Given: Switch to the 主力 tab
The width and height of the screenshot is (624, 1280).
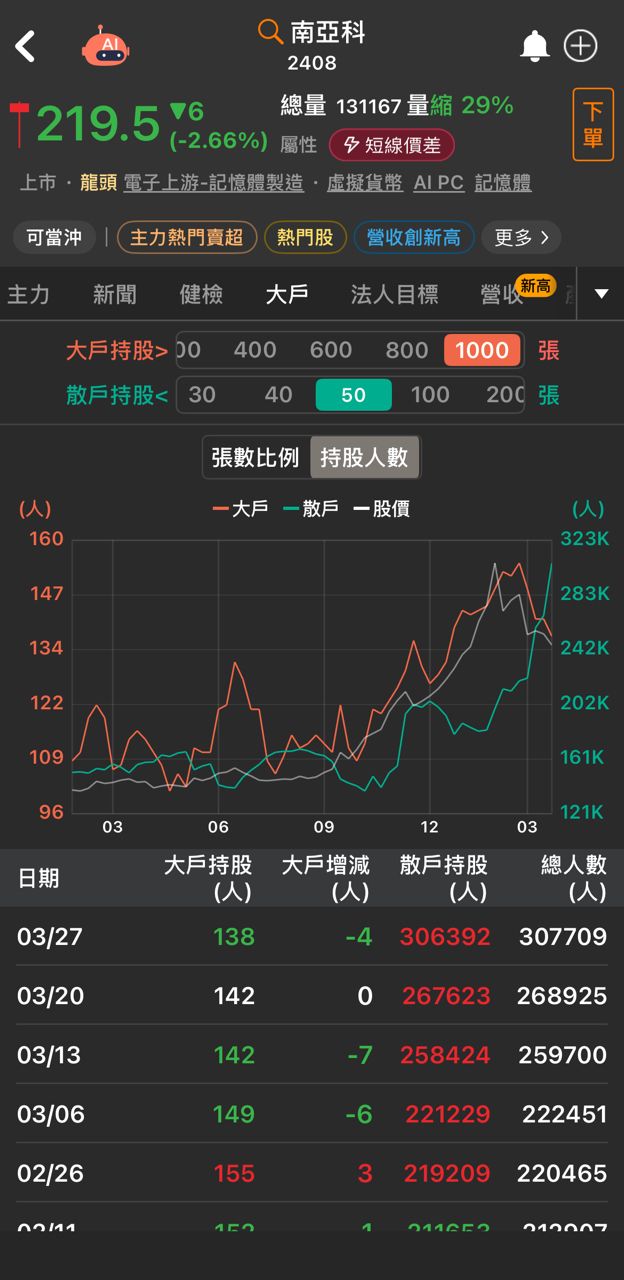Looking at the screenshot, I should [x=28, y=294].
